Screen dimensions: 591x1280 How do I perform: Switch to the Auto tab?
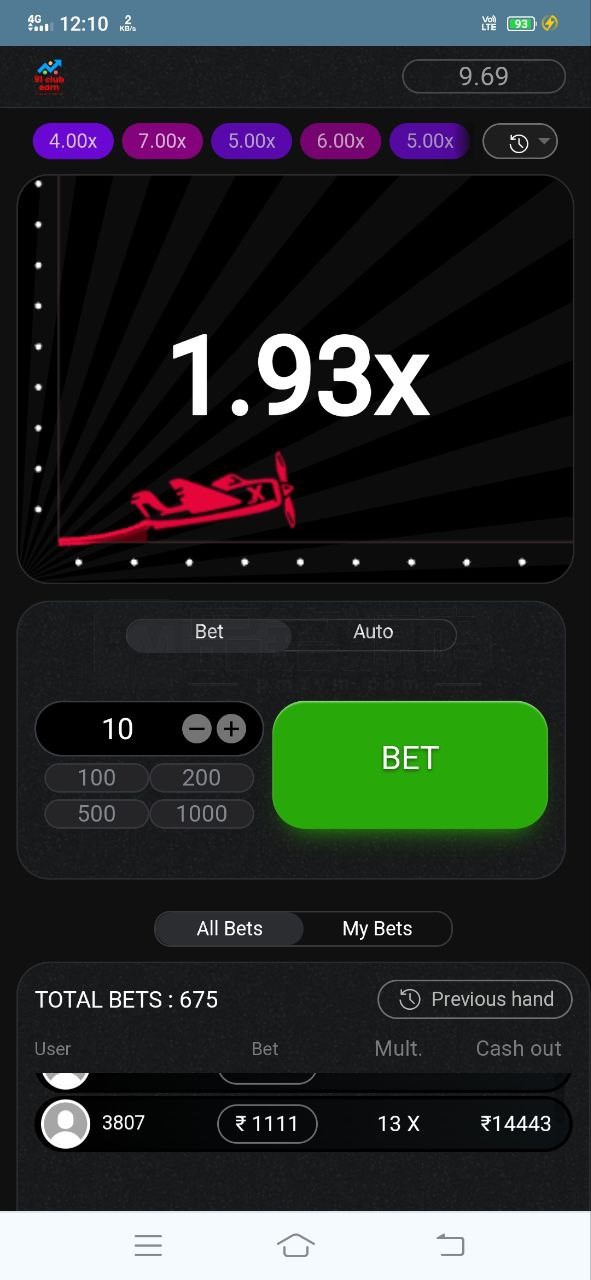[373, 632]
